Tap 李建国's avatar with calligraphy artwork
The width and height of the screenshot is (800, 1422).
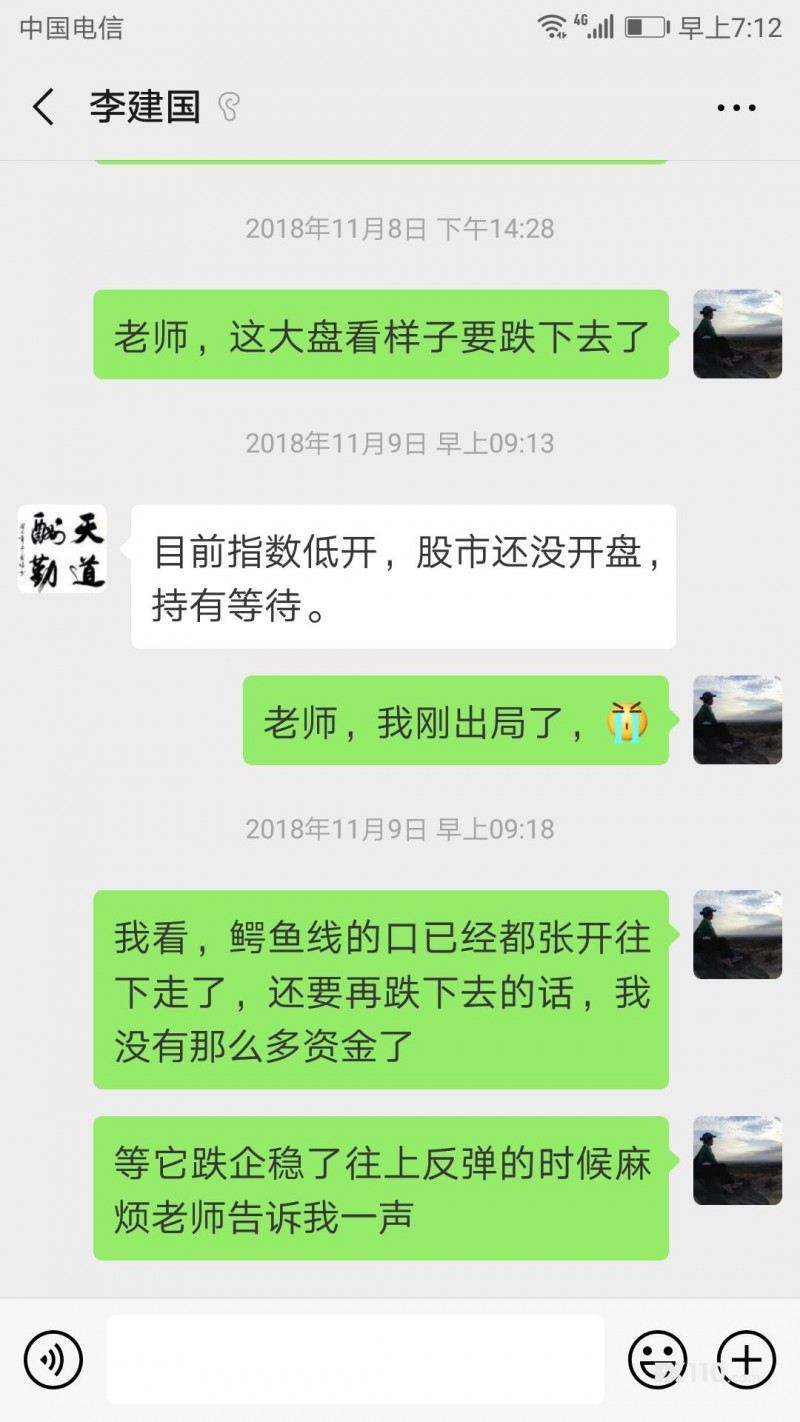click(x=62, y=546)
